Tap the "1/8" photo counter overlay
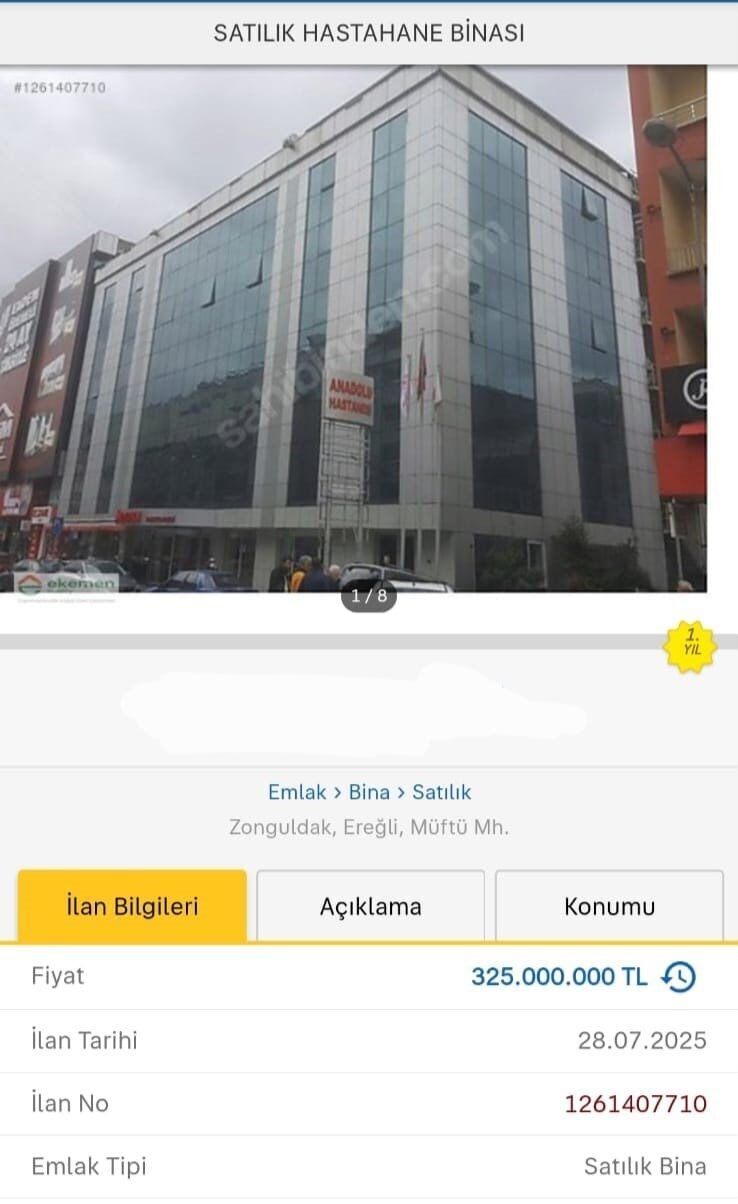Image resolution: width=738 pixels, height=1204 pixels. click(369, 594)
